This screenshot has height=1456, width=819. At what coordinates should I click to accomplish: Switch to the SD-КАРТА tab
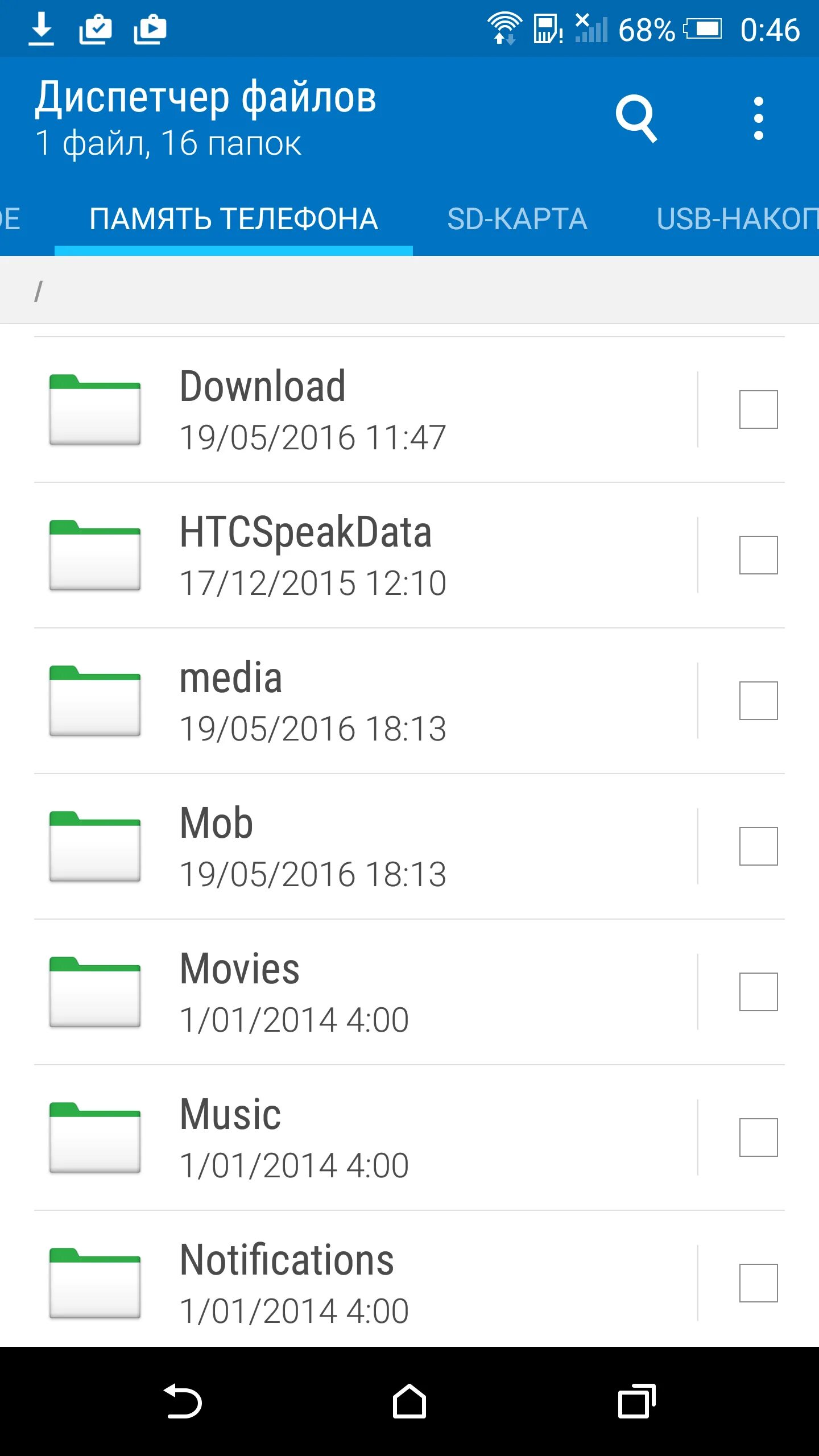pos(516,220)
